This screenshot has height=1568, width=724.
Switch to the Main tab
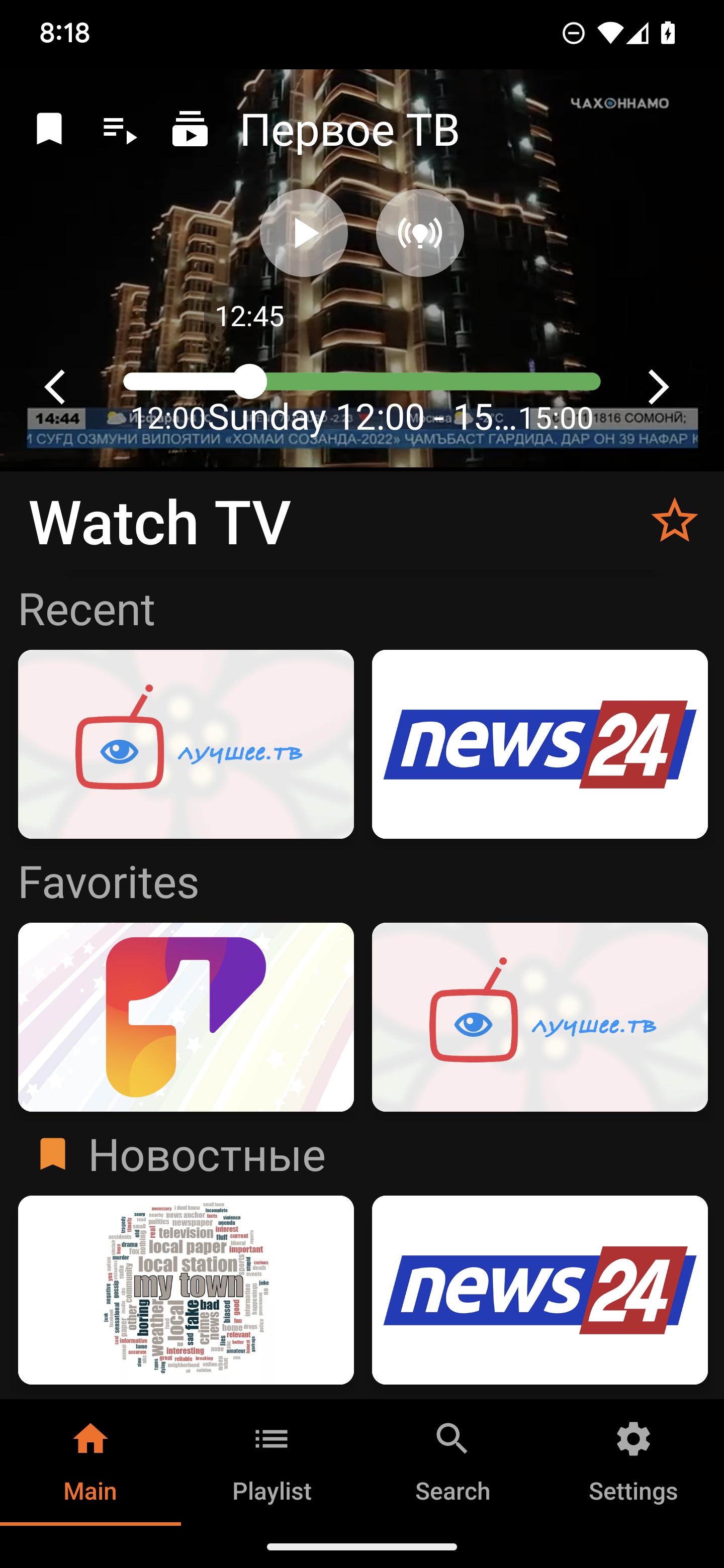coord(90,1461)
